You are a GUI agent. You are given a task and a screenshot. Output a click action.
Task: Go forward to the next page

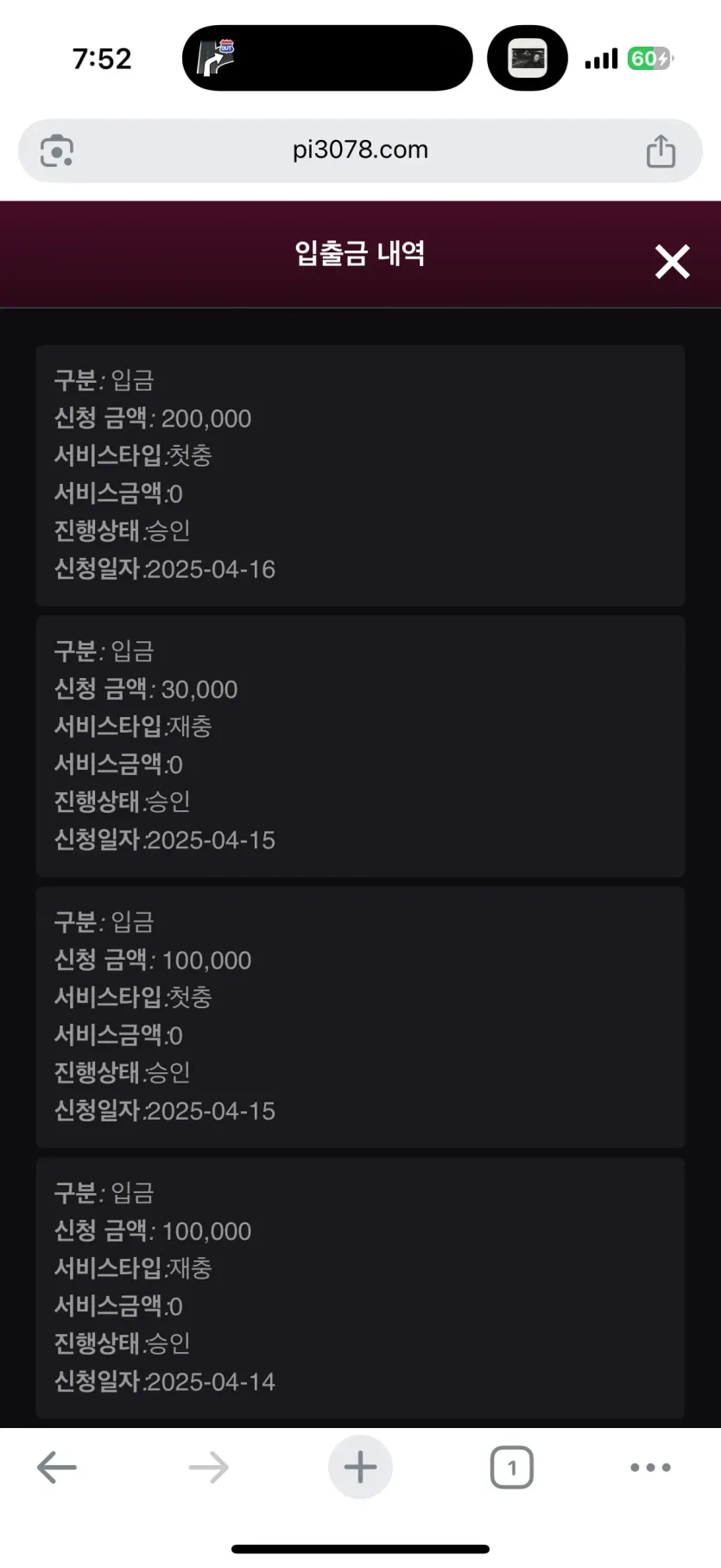tap(208, 1467)
